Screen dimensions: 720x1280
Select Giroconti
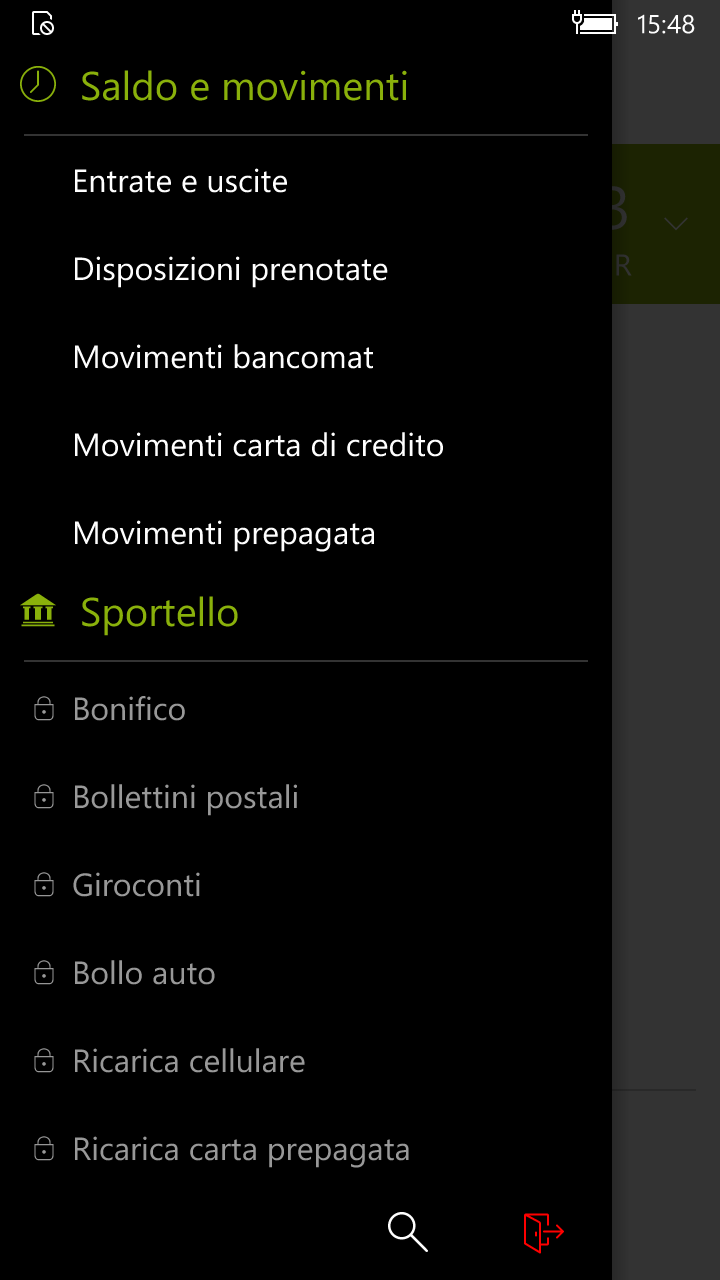pos(137,886)
